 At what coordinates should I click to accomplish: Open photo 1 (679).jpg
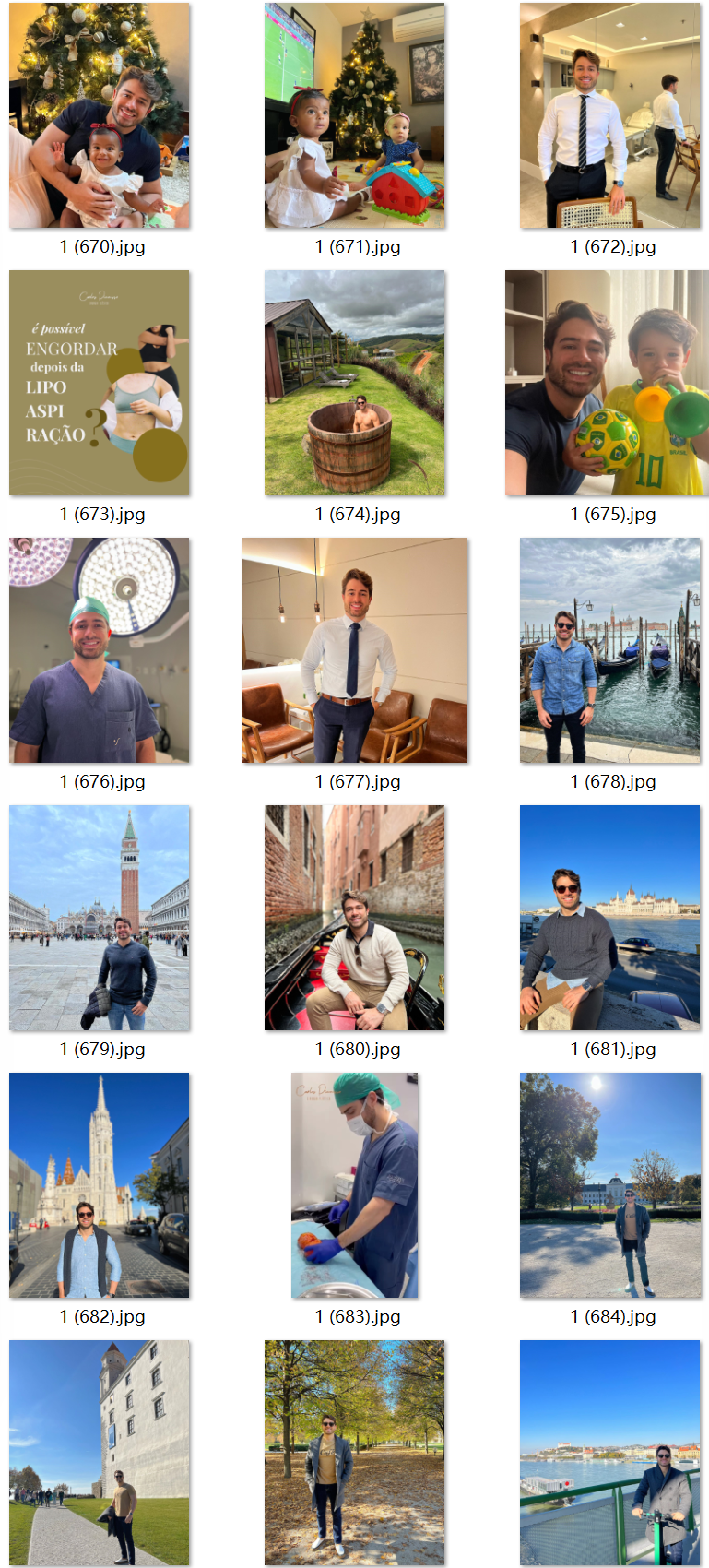(x=100, y=918)
